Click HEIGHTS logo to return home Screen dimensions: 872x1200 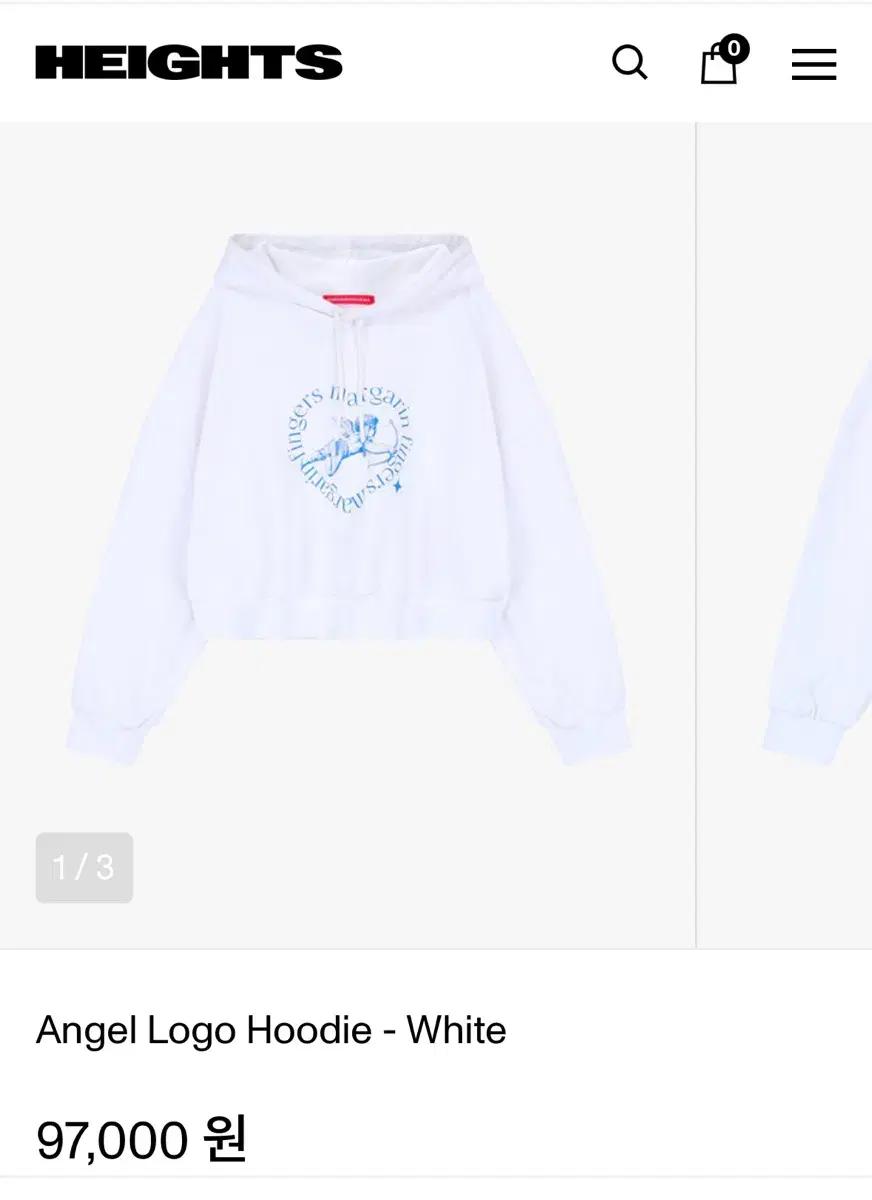pyautogui.click(x=188, y=62)
